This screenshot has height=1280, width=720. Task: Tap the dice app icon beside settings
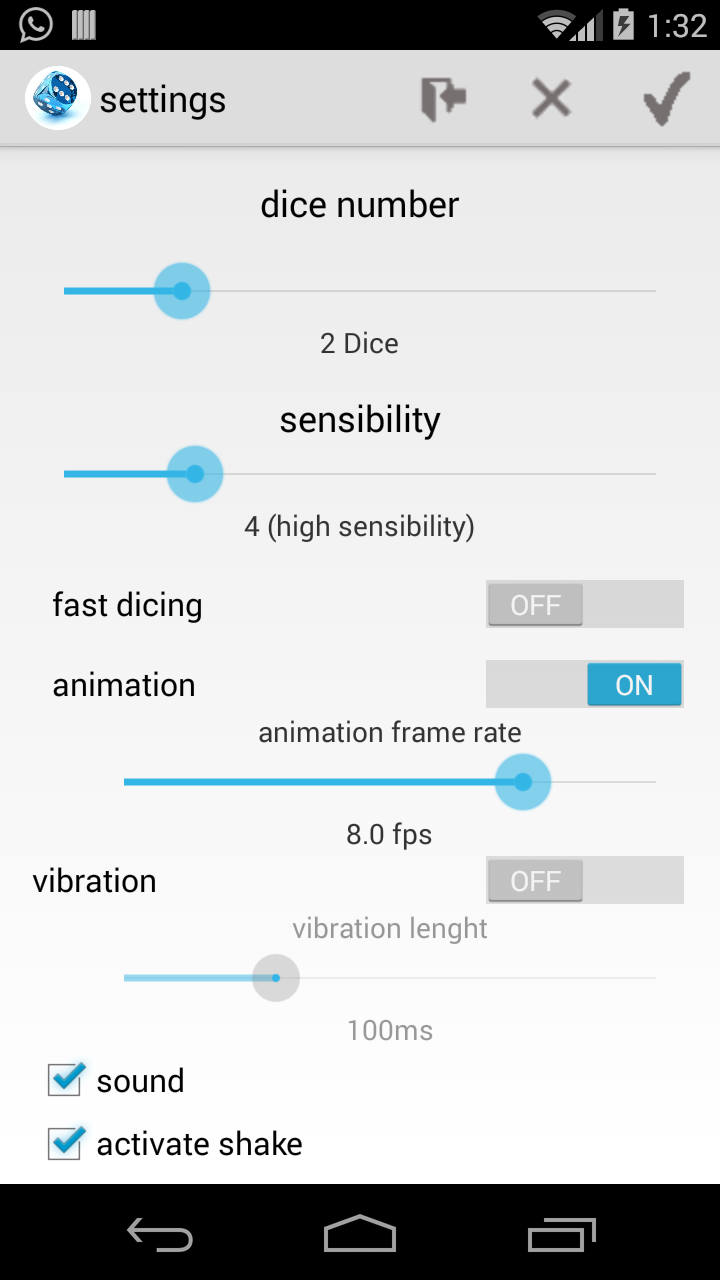pyautogui.click(x=57, y=99)
